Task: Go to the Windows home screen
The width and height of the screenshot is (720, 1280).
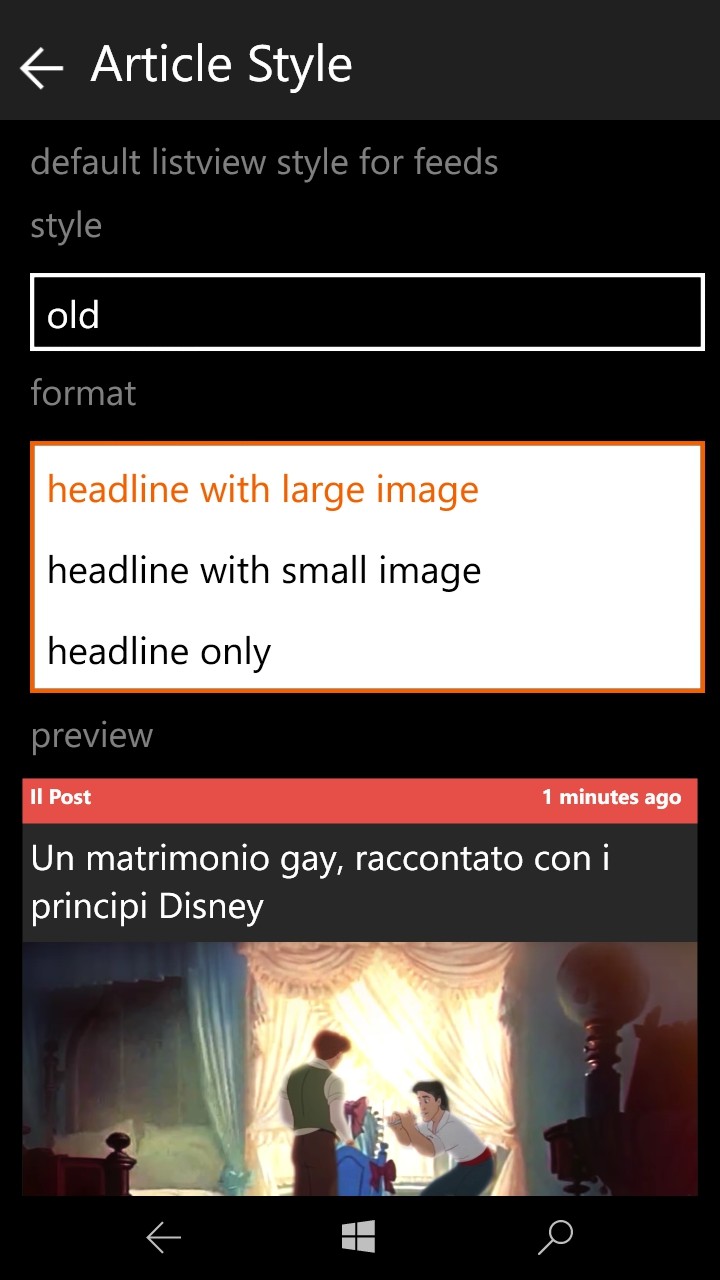Action: click(358, 1237)
